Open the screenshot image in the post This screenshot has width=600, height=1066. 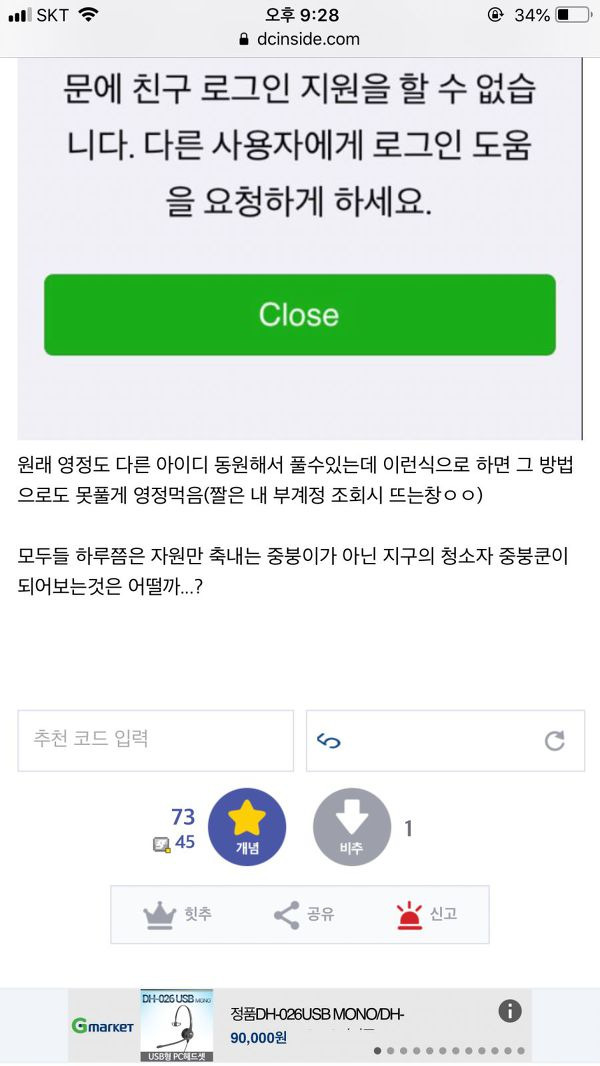[300, 249]
